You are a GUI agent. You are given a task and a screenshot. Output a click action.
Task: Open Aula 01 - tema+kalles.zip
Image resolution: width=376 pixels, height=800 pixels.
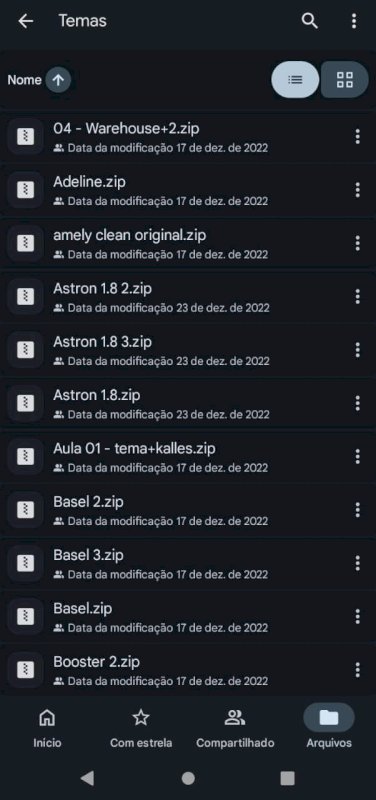(188, 456)
